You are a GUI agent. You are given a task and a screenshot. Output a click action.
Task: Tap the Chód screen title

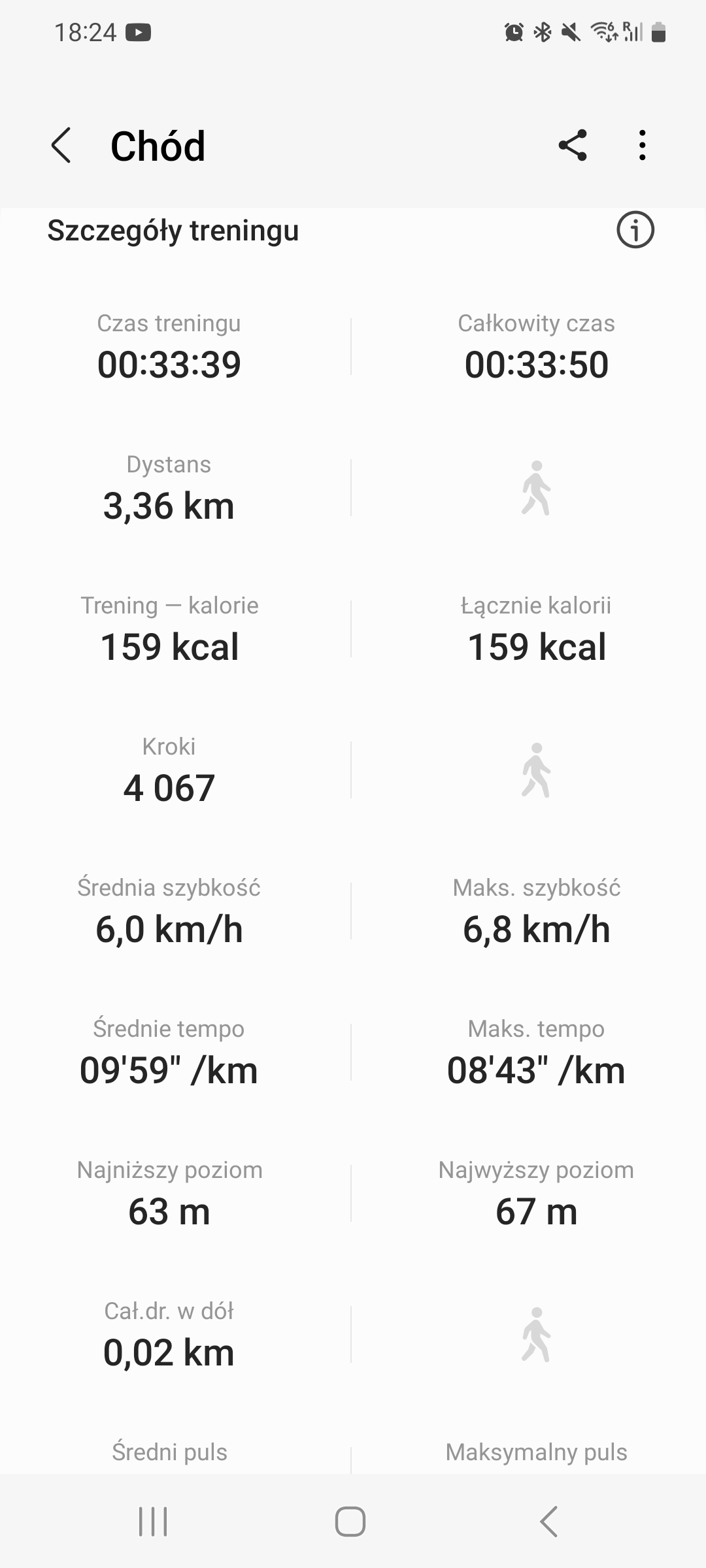point(158,145)
